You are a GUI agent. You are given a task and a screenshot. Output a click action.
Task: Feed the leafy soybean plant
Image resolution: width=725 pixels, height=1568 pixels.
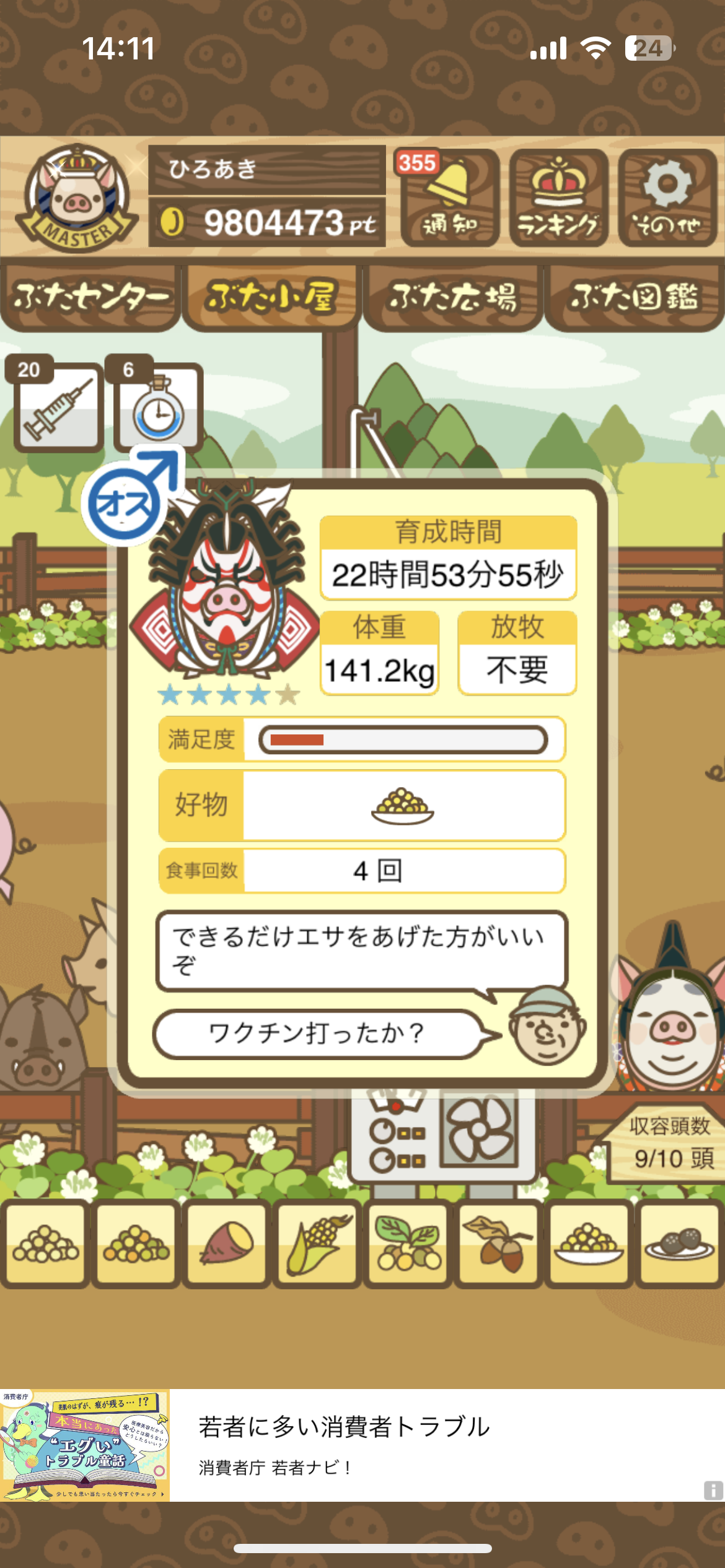408,1244
